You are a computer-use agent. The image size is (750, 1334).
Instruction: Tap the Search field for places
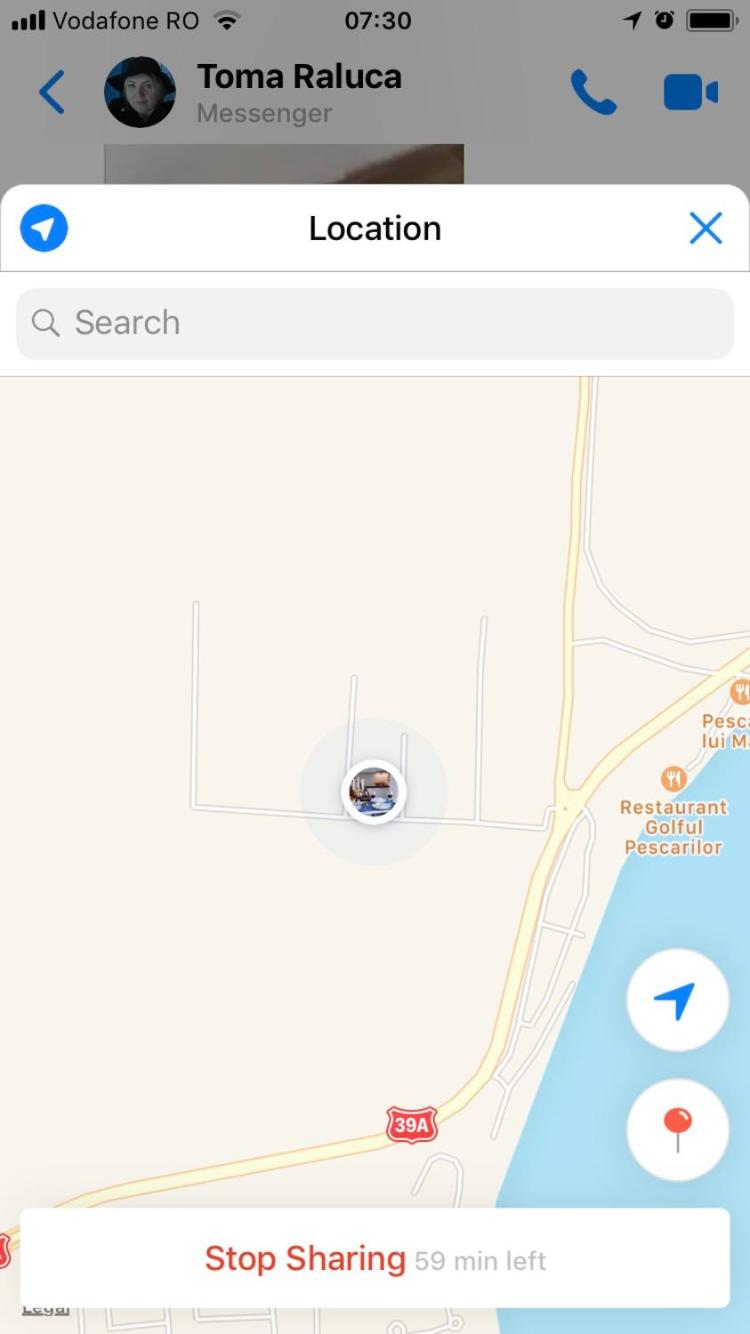click(x=375, y=323)
